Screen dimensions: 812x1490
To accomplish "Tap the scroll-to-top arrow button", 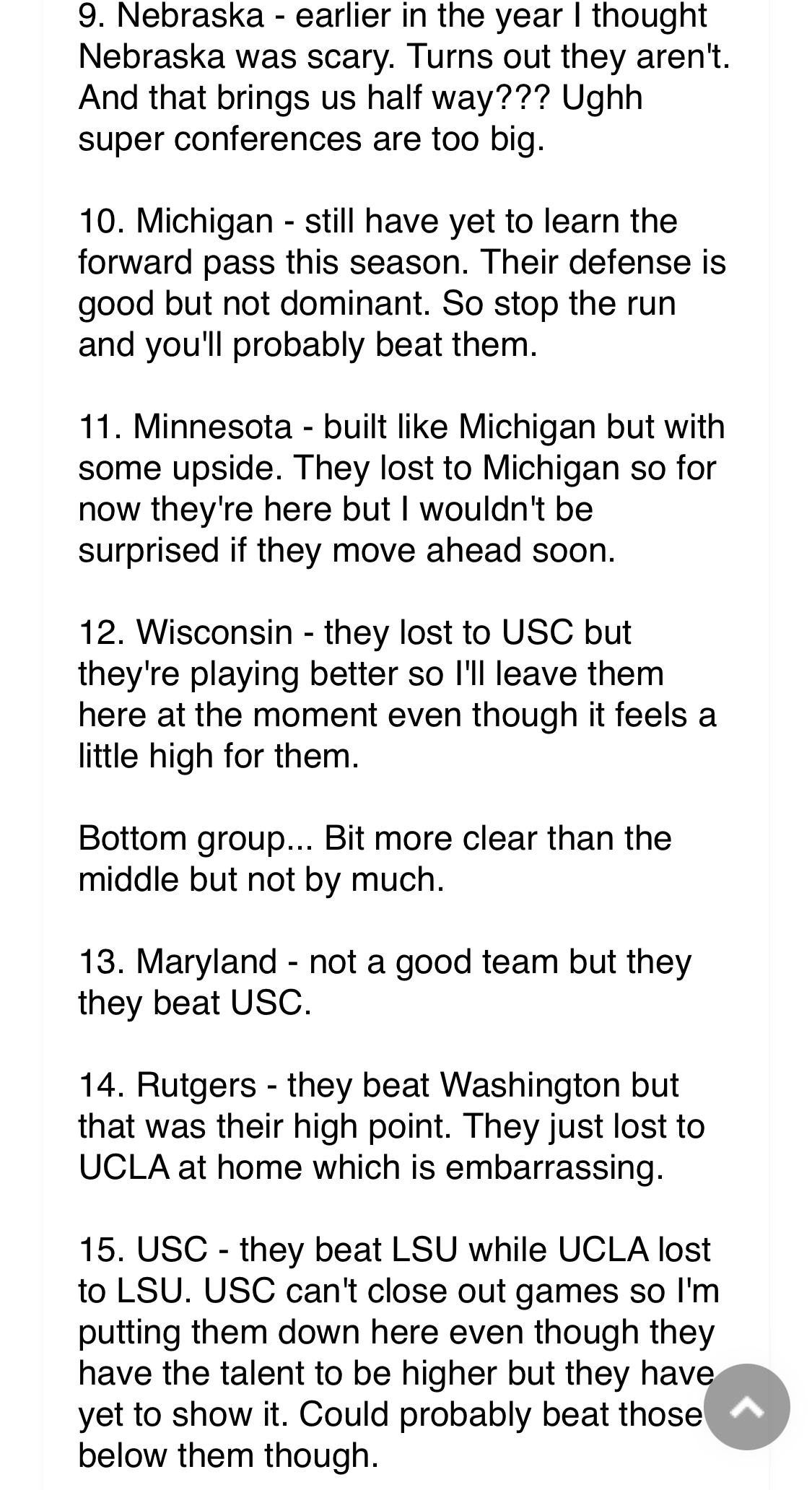I will click(746, 1406).
